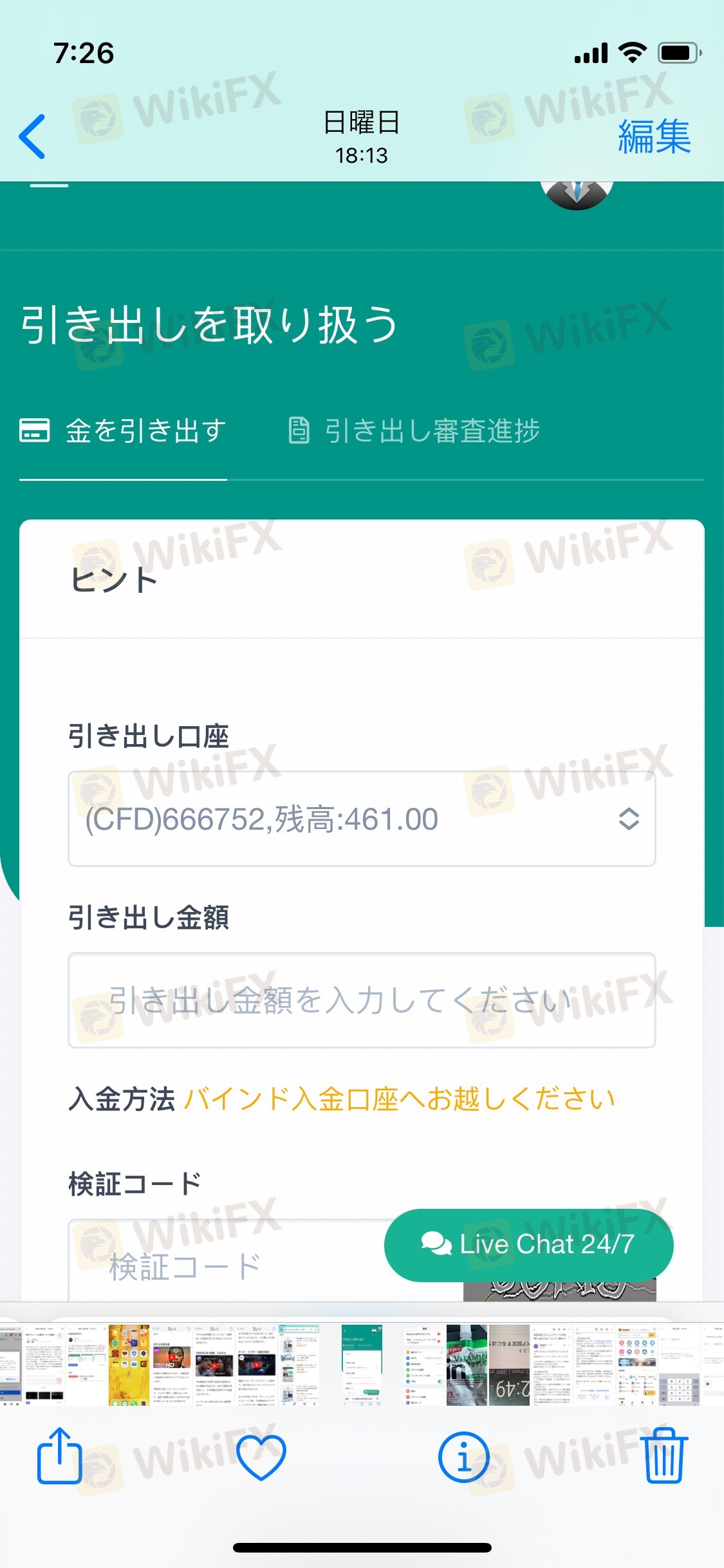Screen dimensions: 724x1568
Task: Favorite the photo with the heart
Action: (x=261, y=1457)
